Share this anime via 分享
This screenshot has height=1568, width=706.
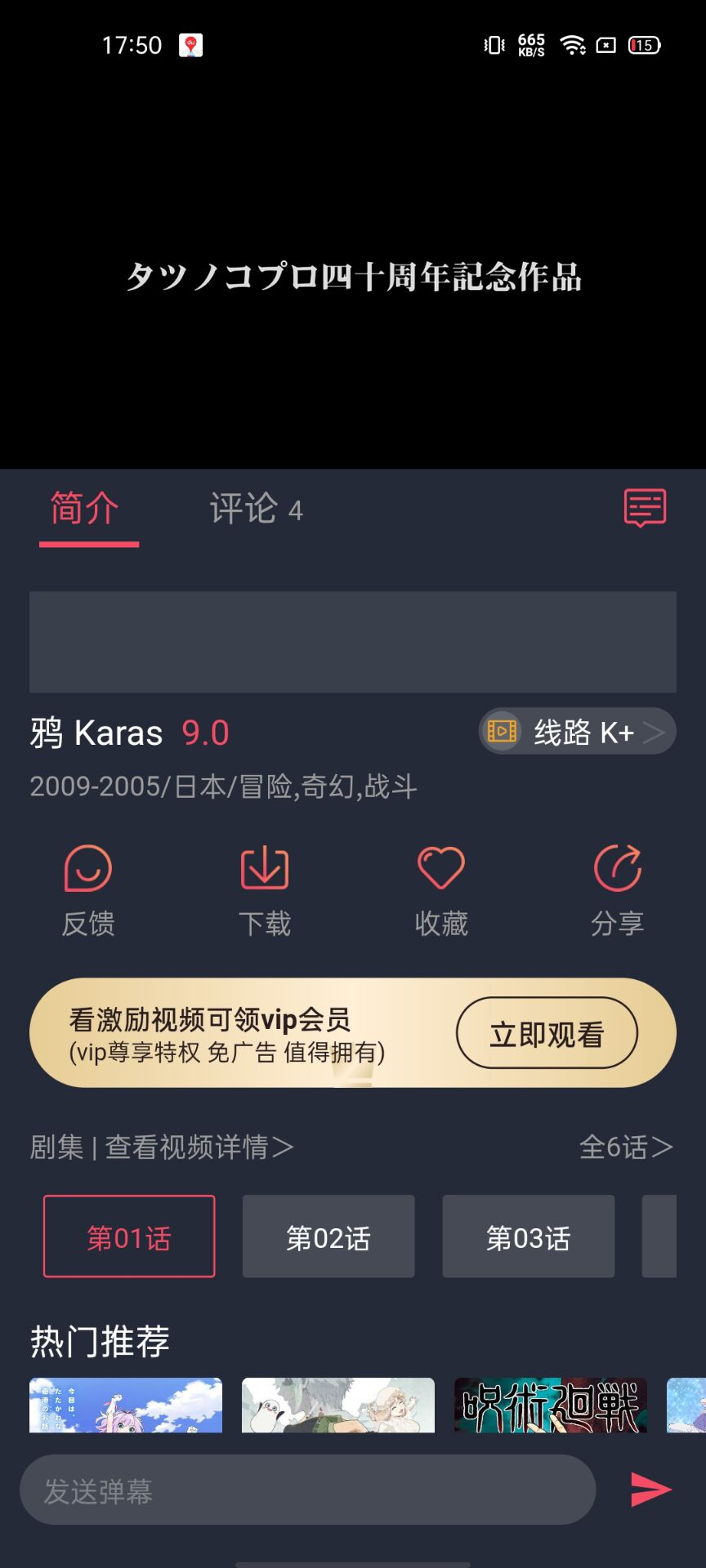click(618, 889)
